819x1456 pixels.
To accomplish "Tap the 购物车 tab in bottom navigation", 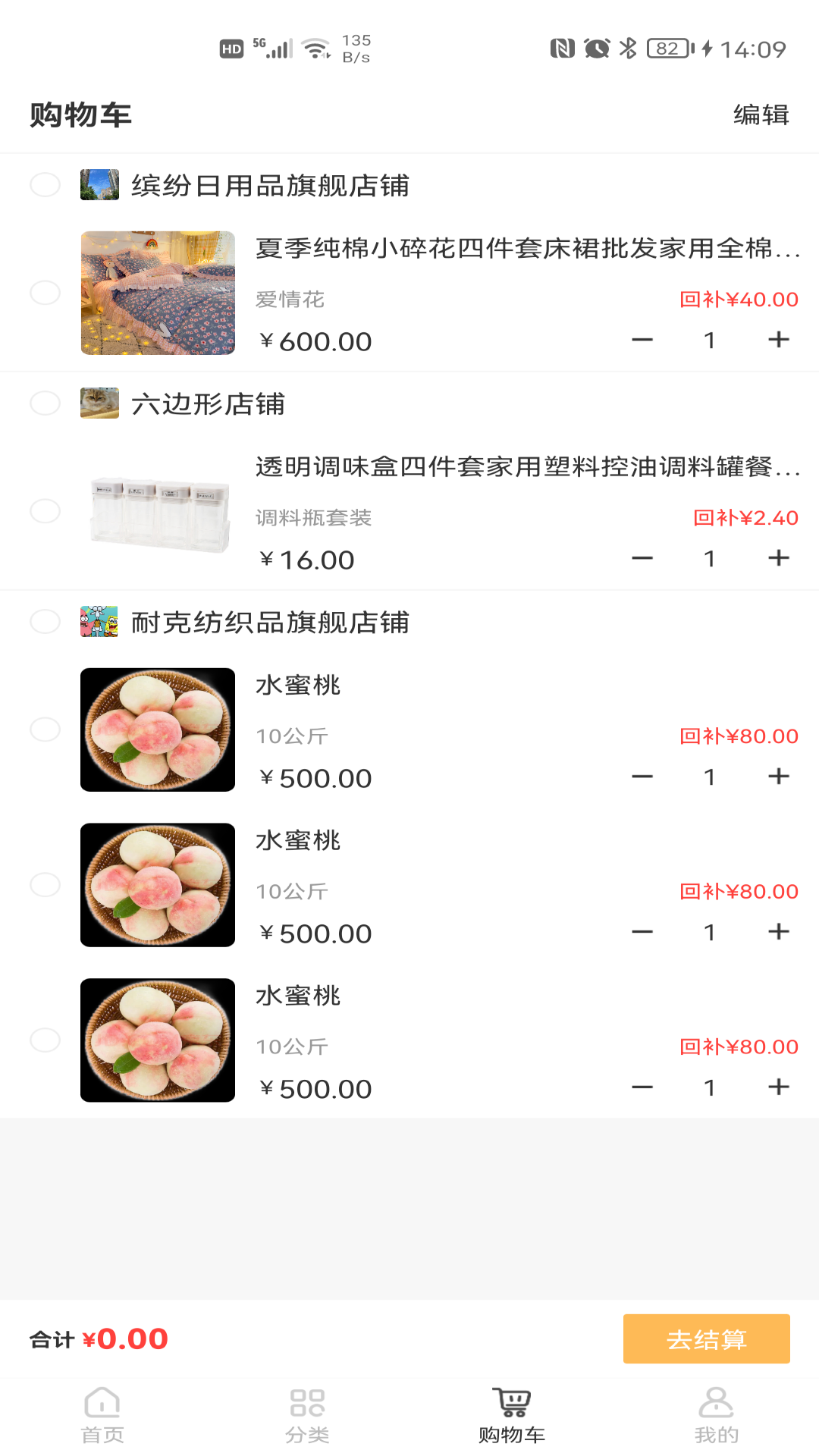I will click(x=512, y=1414).
